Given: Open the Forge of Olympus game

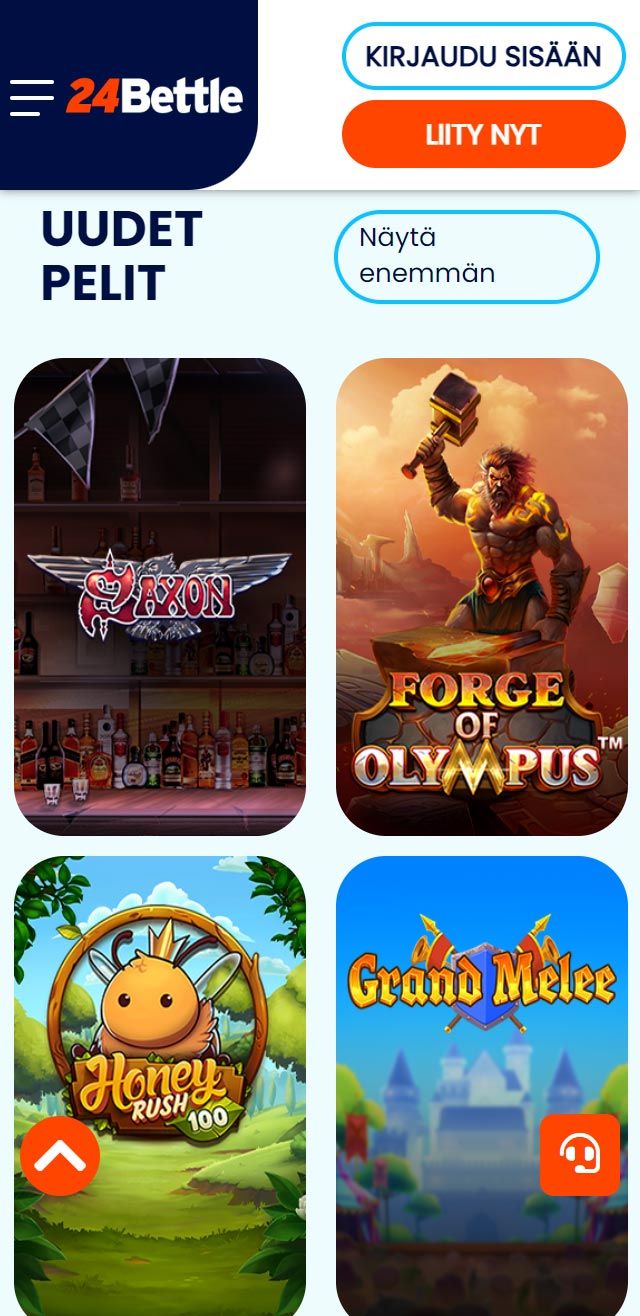Looking at the screenshot, I should 482,597.
